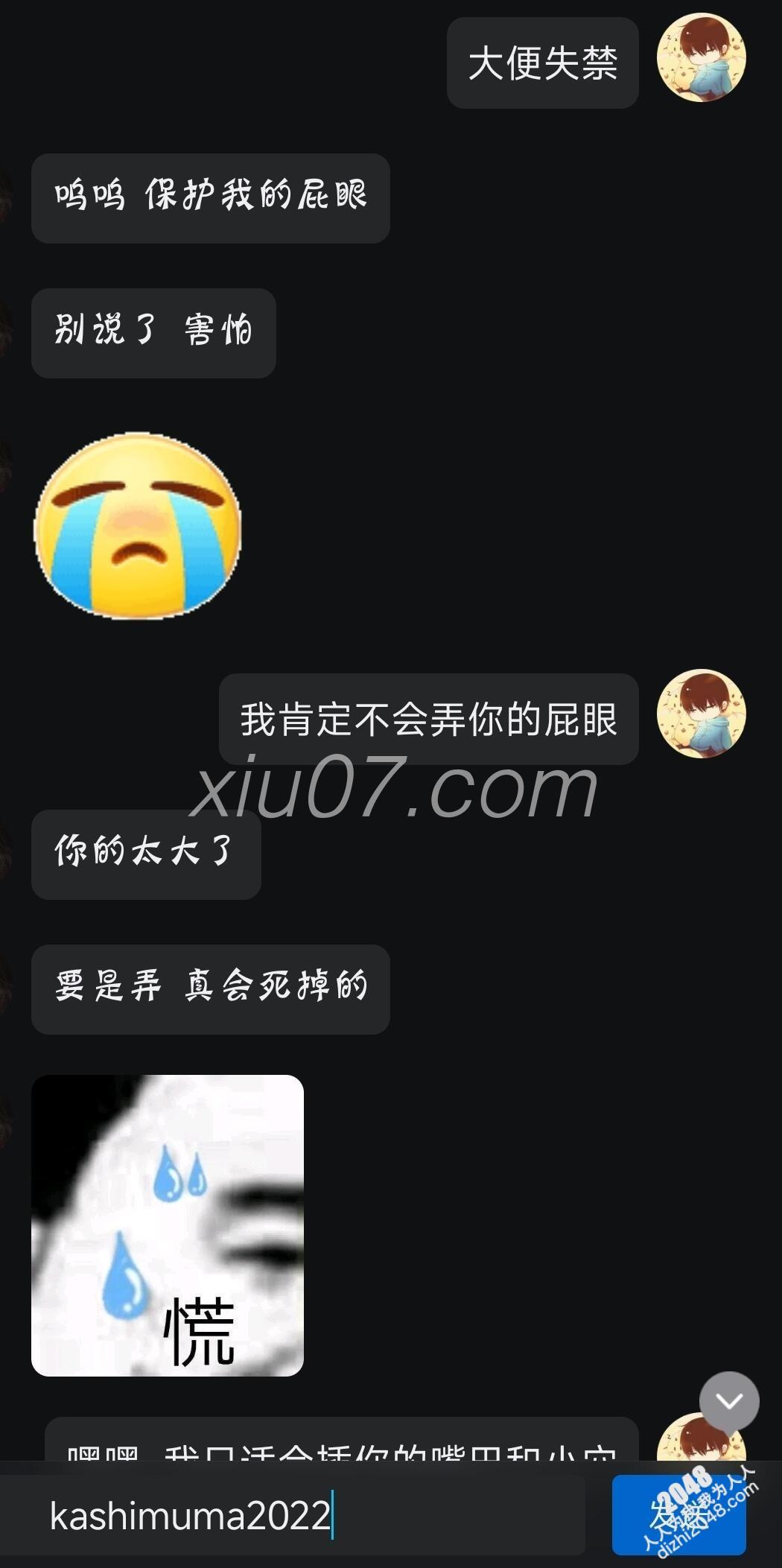Open sender's avatar beside 我肯定不会弄你的屁眼 message
This screenshot has width=782, height=1568.
coord(701,714)
